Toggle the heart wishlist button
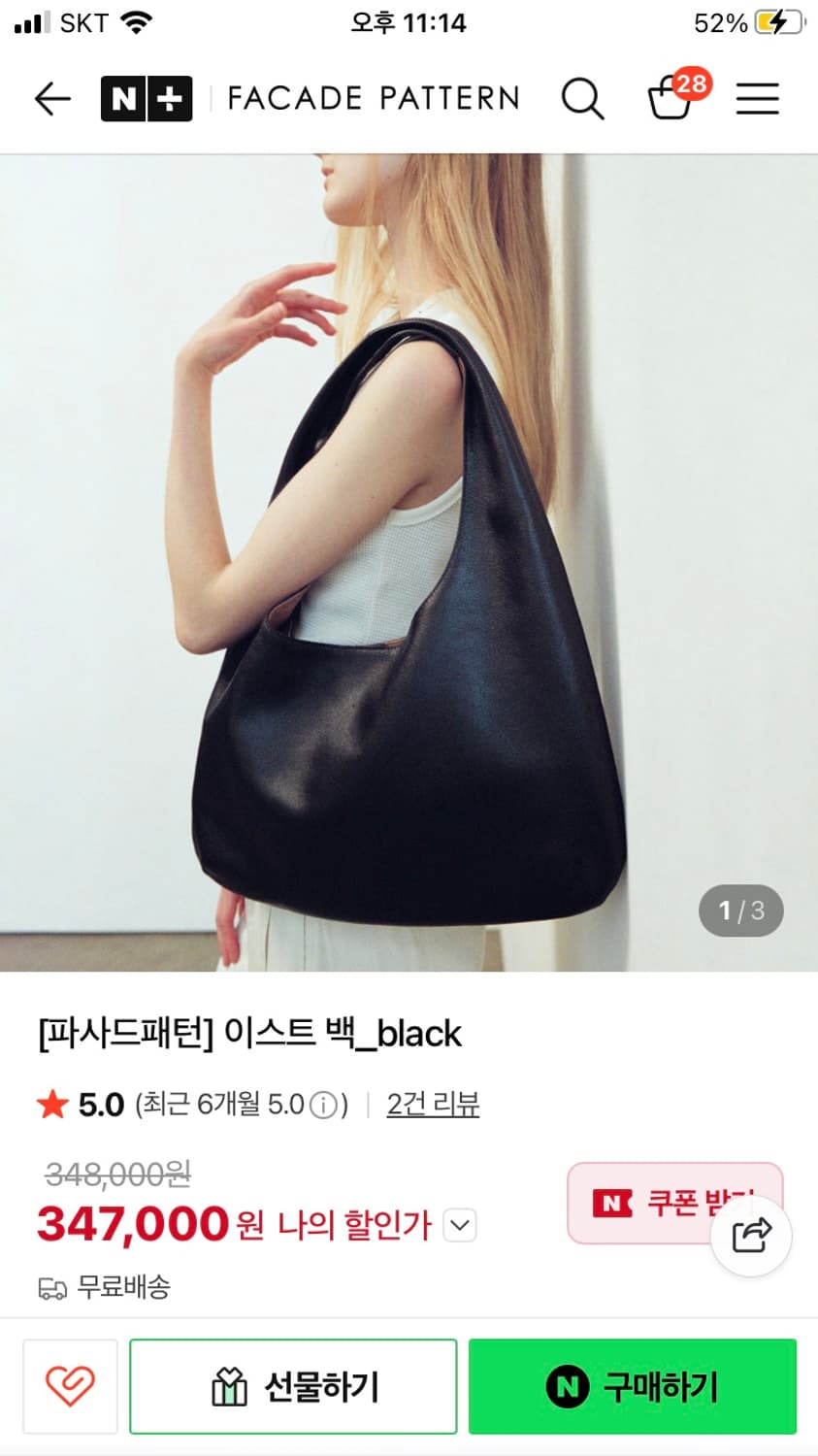The width and height of the screenshot is (818, 1456). 69,1386
